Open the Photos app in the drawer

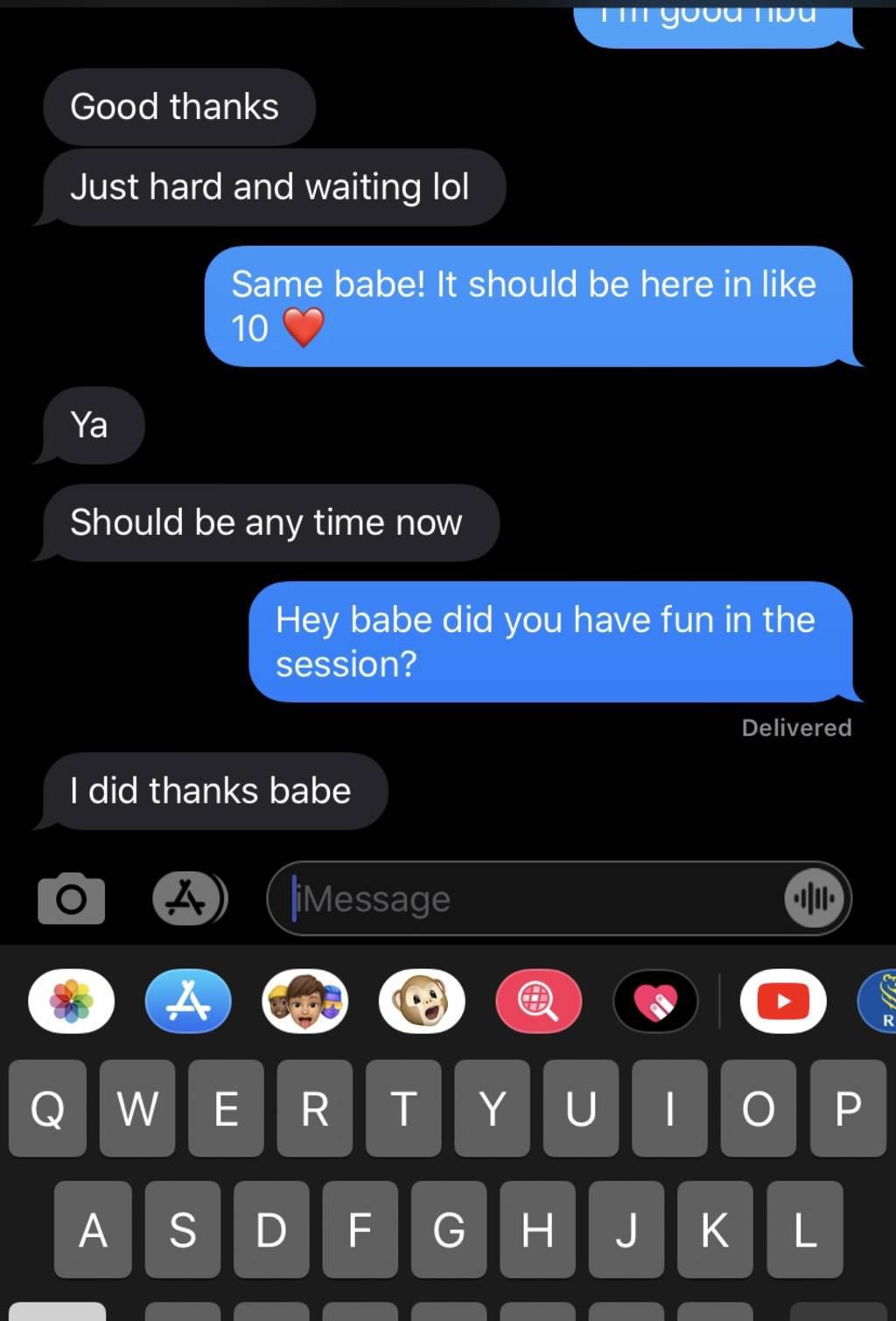click(x=71, y=1001)
